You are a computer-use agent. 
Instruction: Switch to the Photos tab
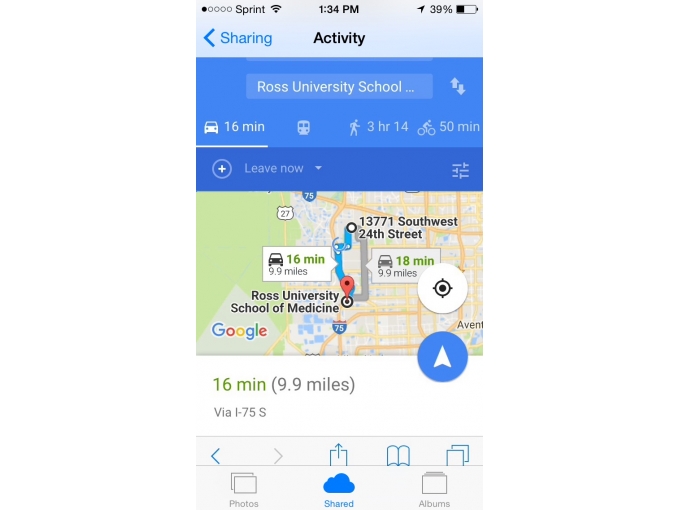click(x=244, y=490)
